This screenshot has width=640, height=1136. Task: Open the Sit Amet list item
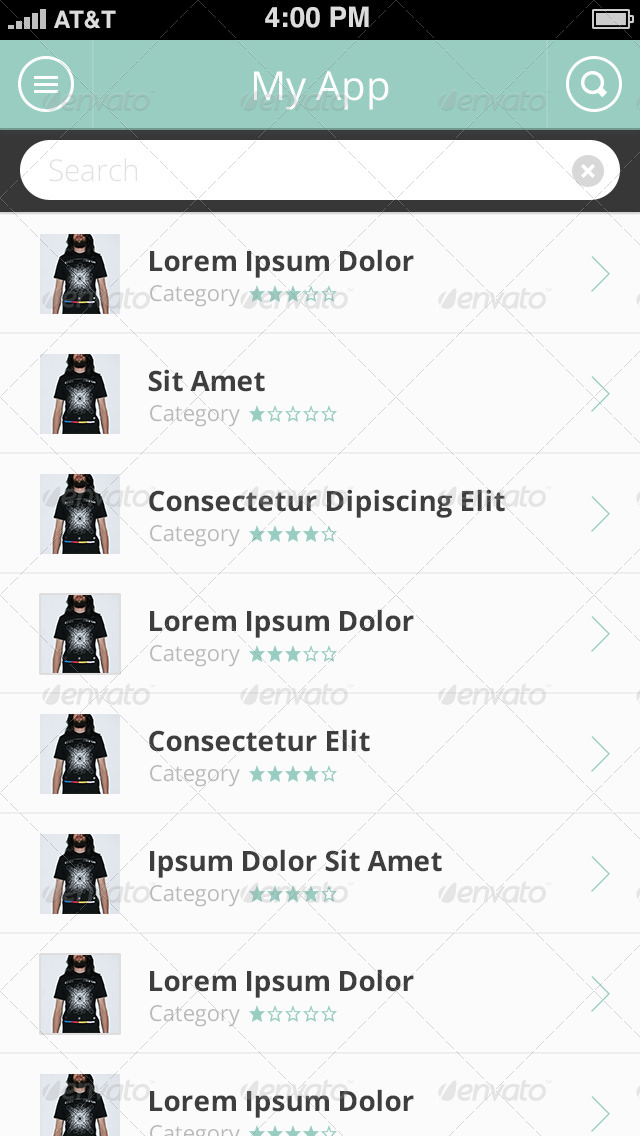[x=320, y=394]
